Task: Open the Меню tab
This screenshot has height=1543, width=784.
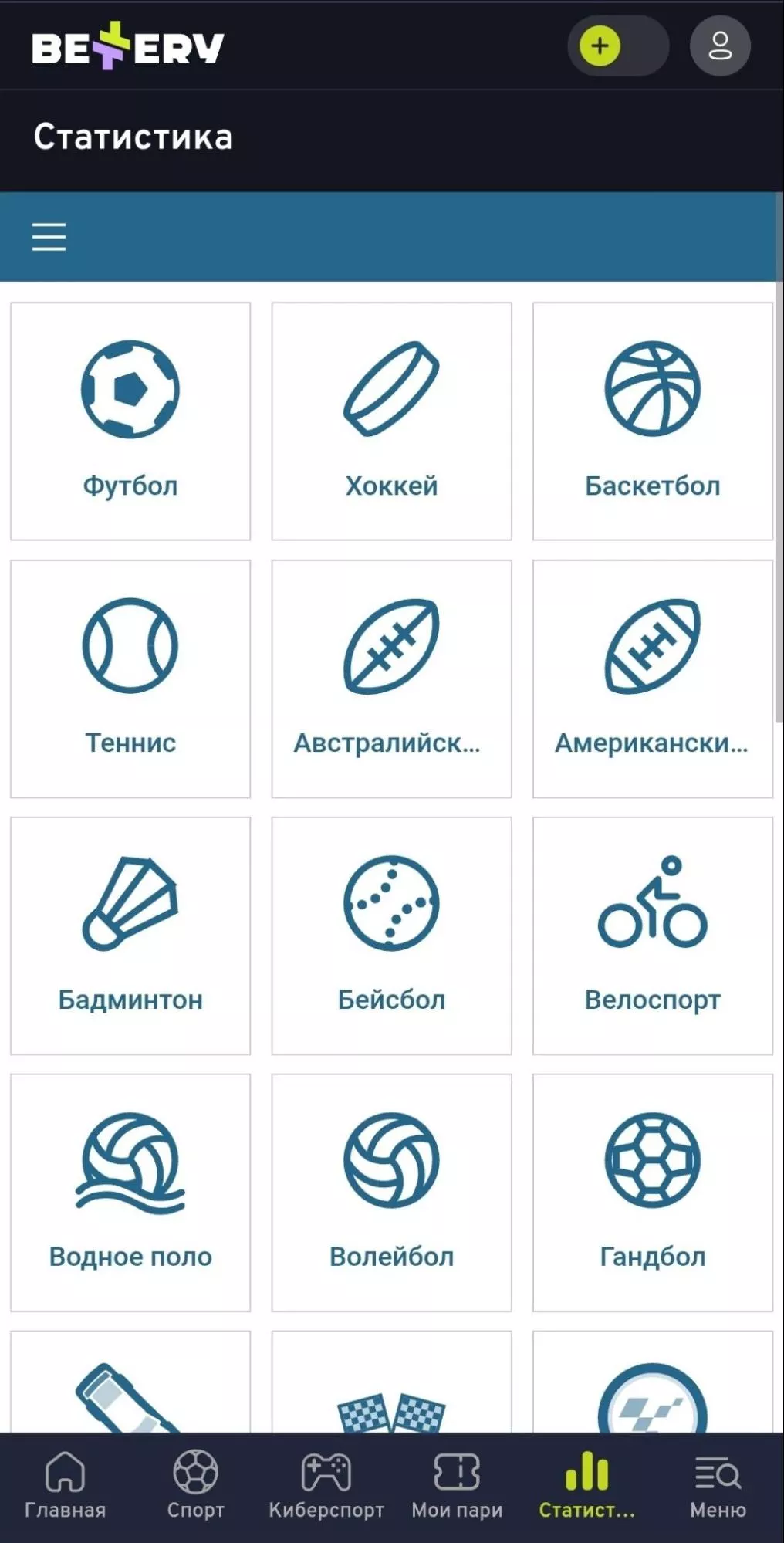Action: click(x=718, y=1486)
